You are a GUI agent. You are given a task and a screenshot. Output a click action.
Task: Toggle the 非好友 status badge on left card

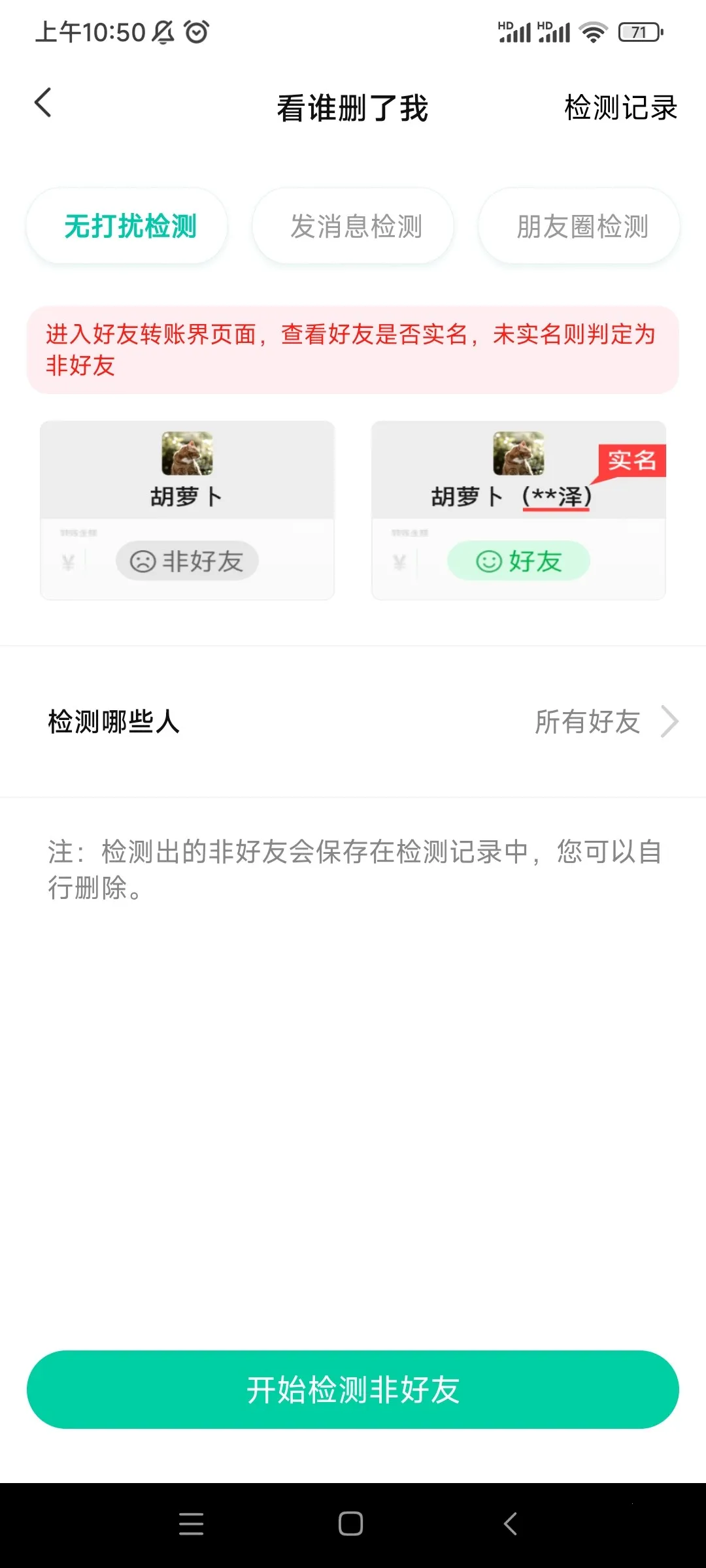coord(187,561)
